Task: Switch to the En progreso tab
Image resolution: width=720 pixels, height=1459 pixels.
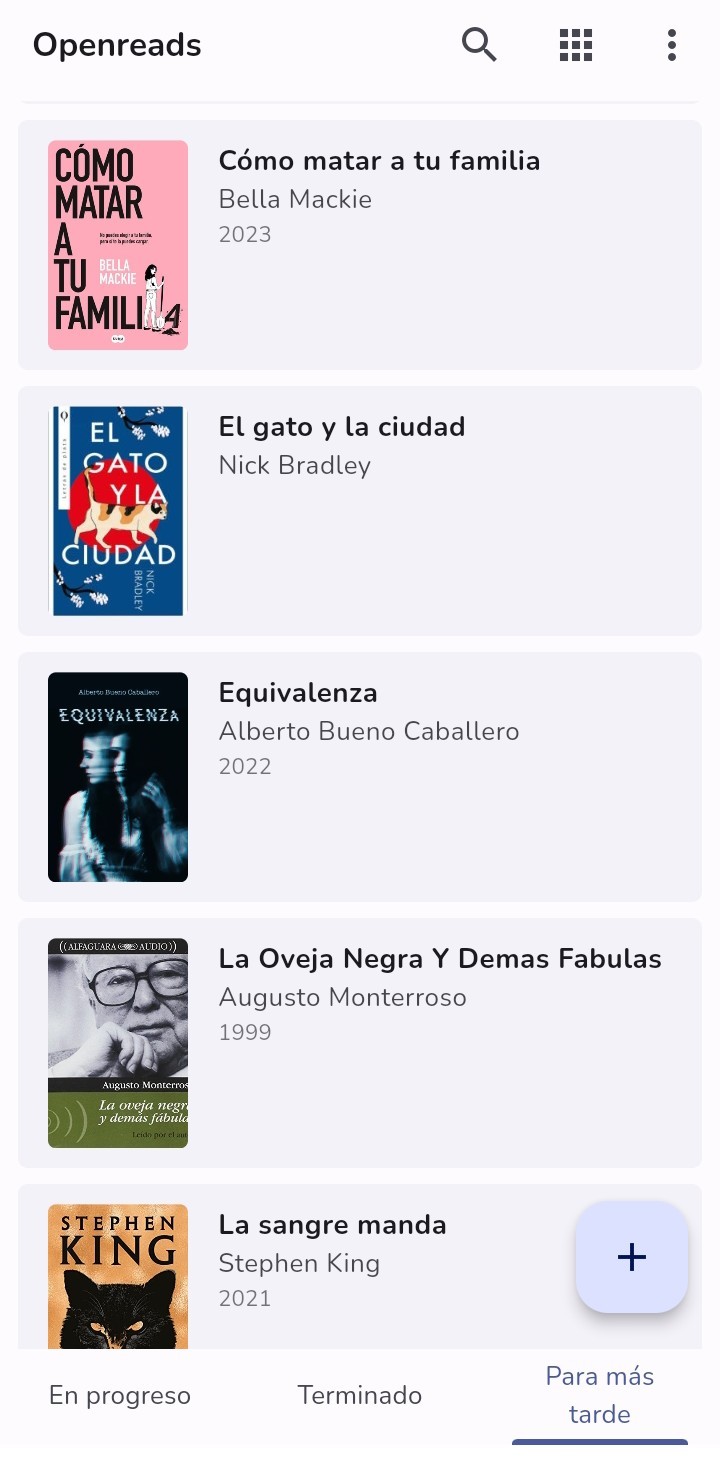Action: 120,1395
